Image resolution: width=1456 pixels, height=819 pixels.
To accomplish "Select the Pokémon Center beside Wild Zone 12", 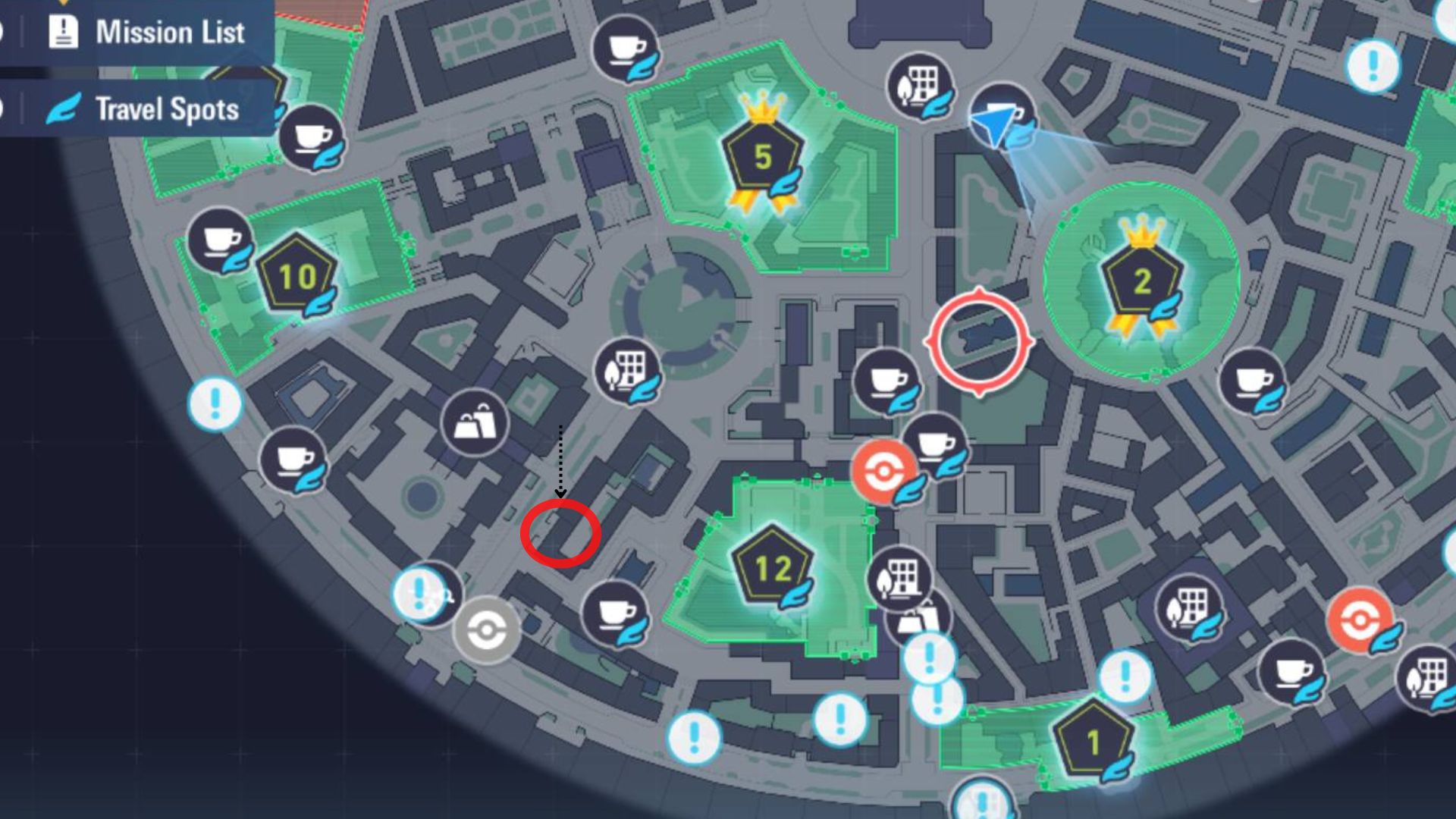I will [x=883, y=473].
